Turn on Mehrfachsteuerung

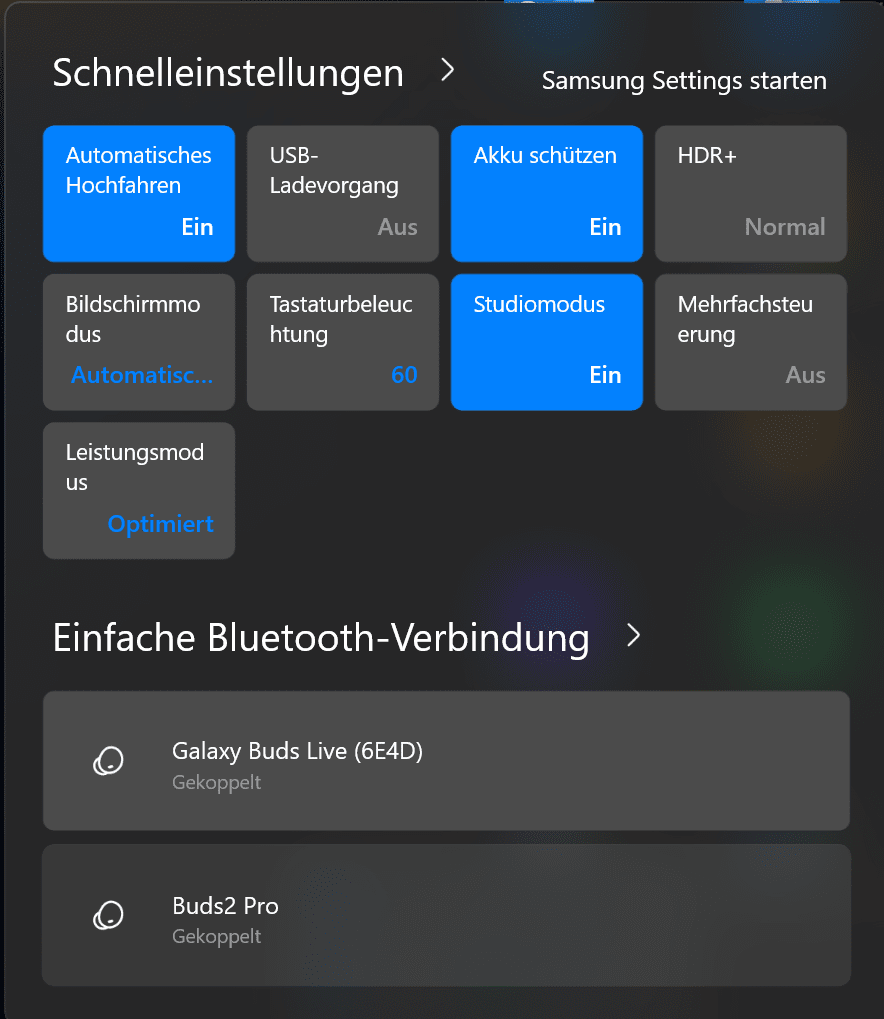751,341
